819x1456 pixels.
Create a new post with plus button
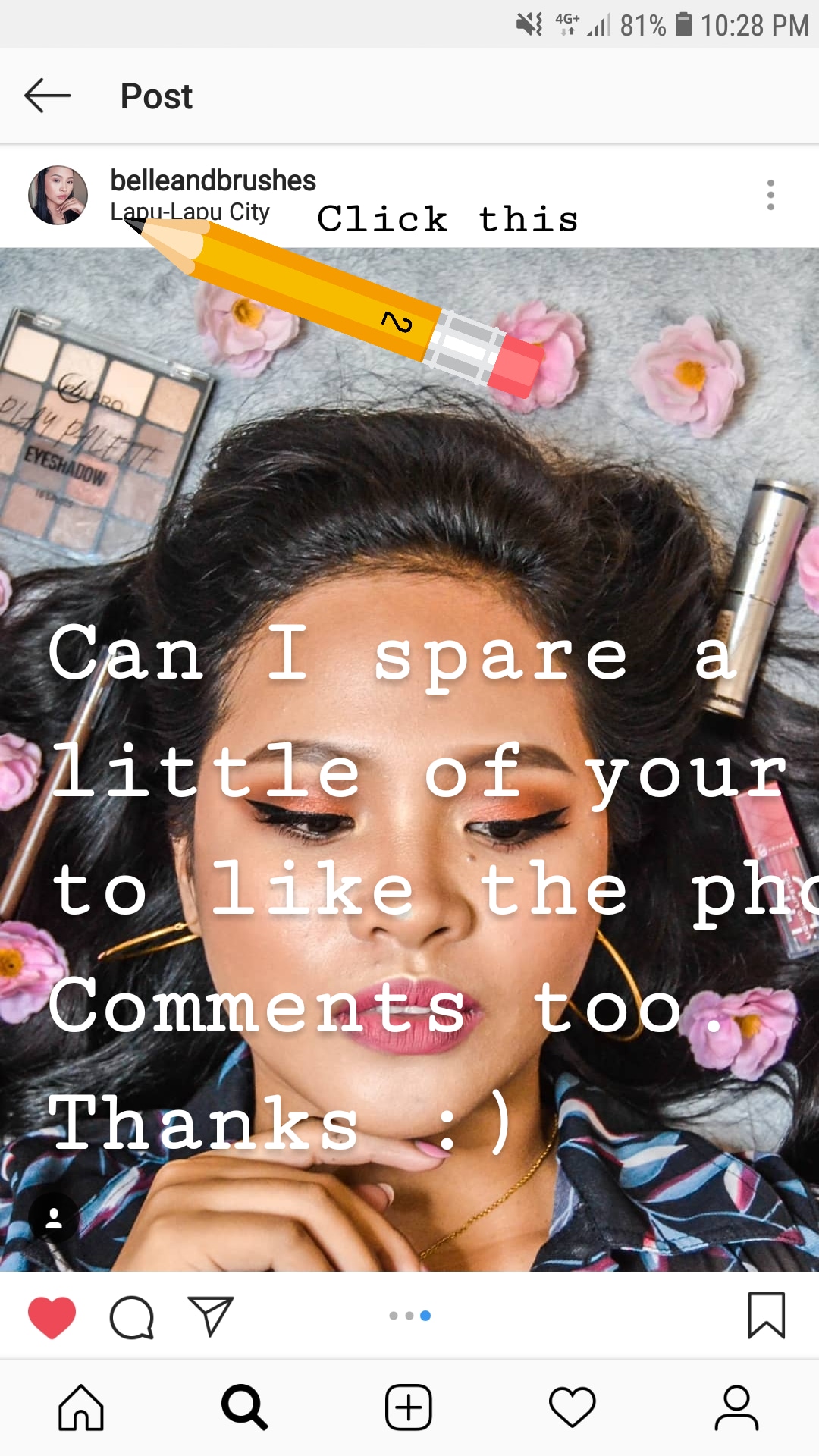409,1407
